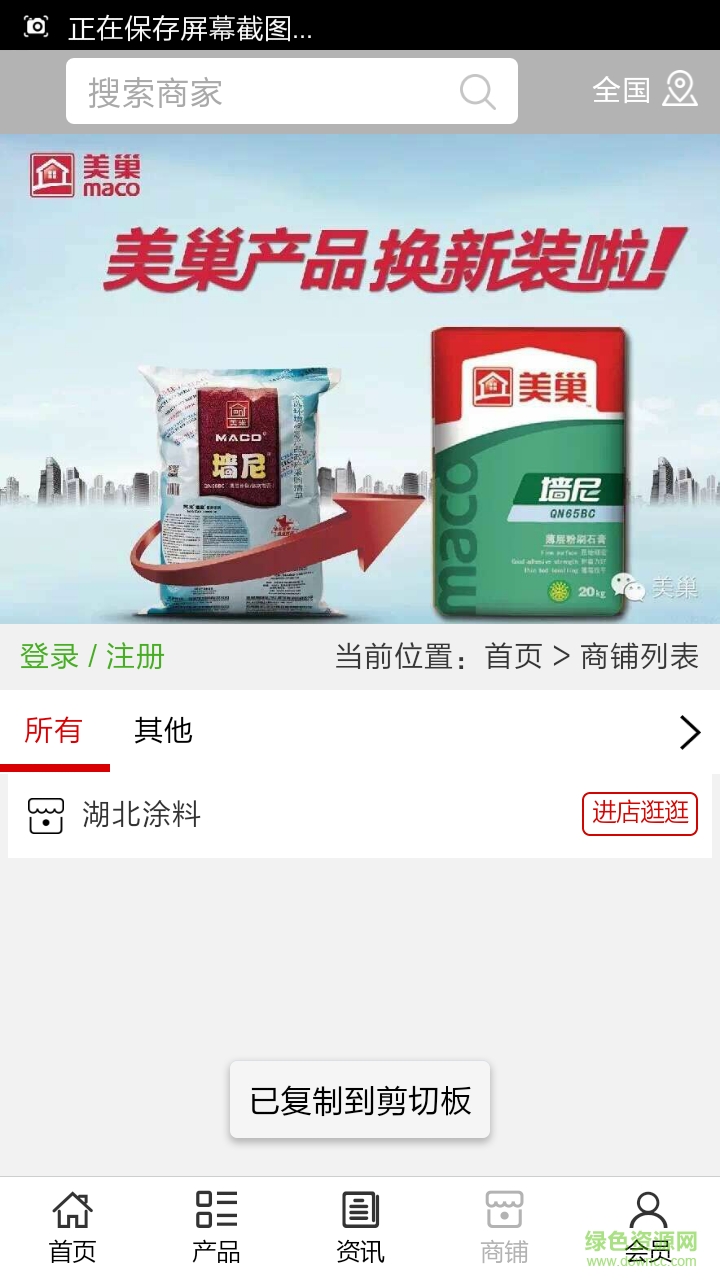Open the 美巢 product banner
The height and width of the screenshot is (1280, 720).
click(360, 380)
